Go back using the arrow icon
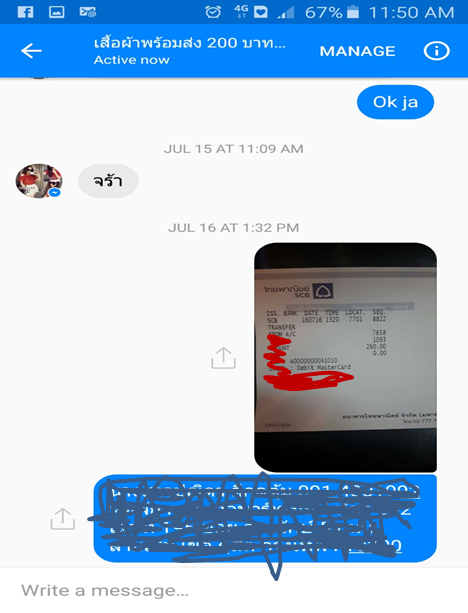468x613 pixels. 31,51
